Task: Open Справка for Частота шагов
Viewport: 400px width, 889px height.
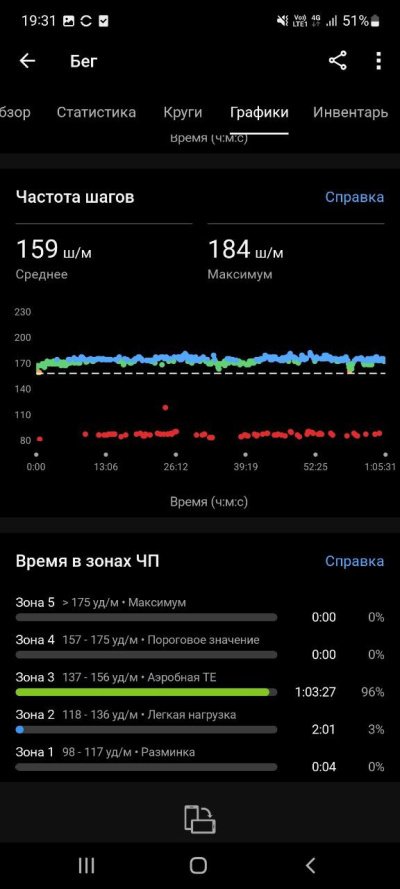Action: [354, 197]
